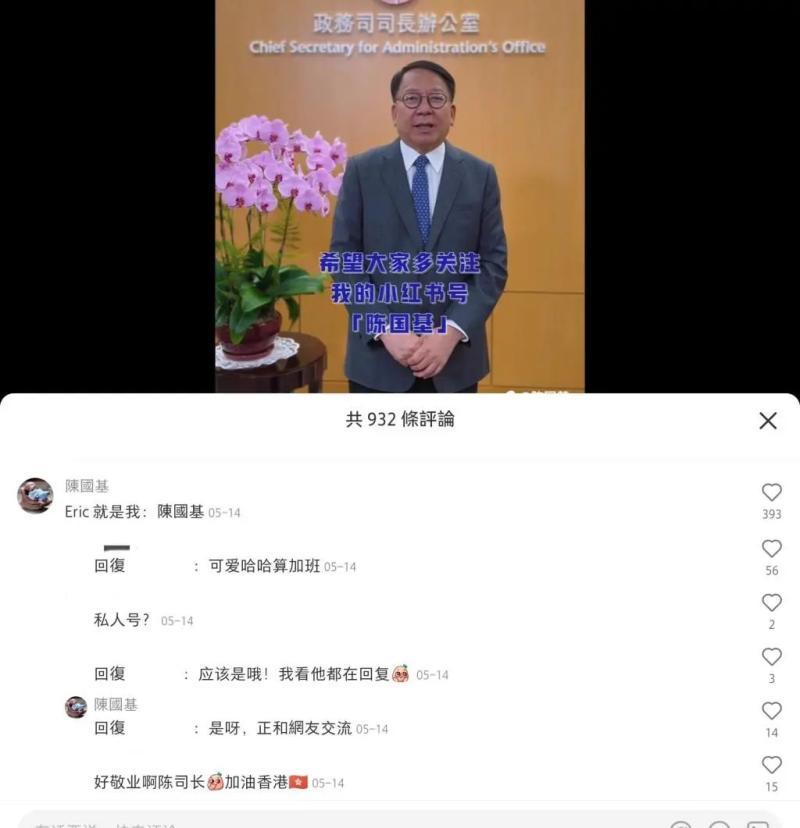Close the 932 comments panel
The image size is (800, 828).
[x=767, y=421]
